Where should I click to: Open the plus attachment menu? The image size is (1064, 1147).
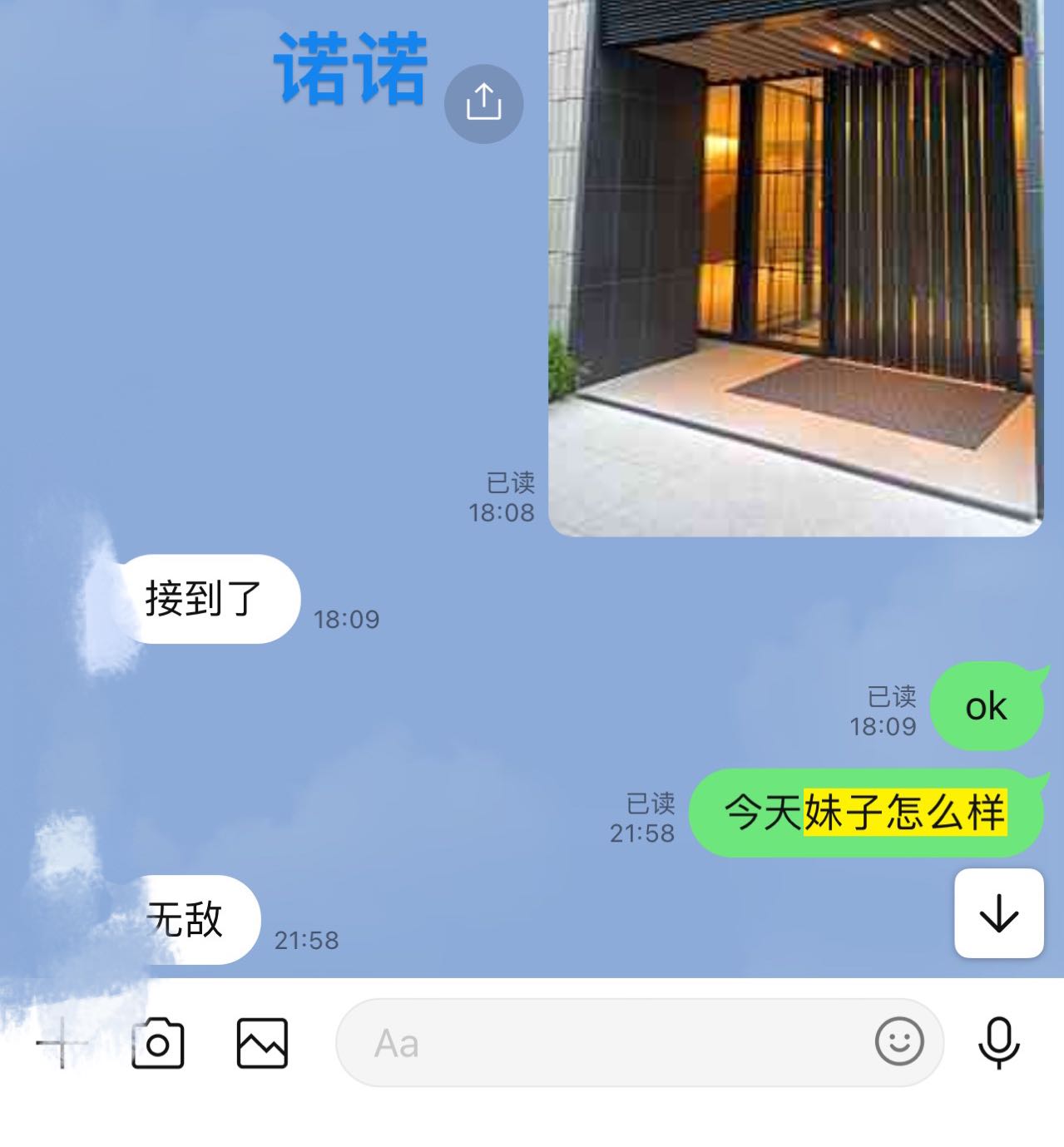tap(62, 1042)
